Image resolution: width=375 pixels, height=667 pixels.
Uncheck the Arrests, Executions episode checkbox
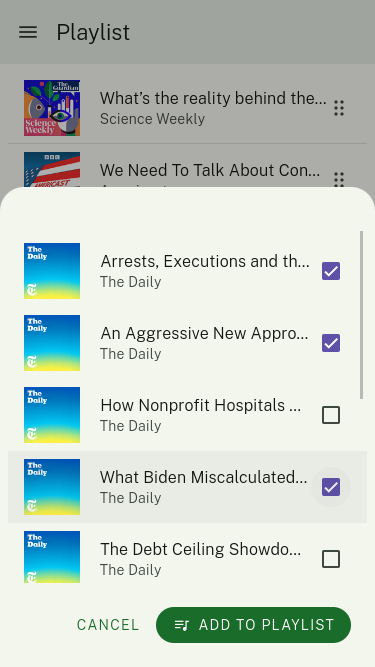(x=331, y=271)
